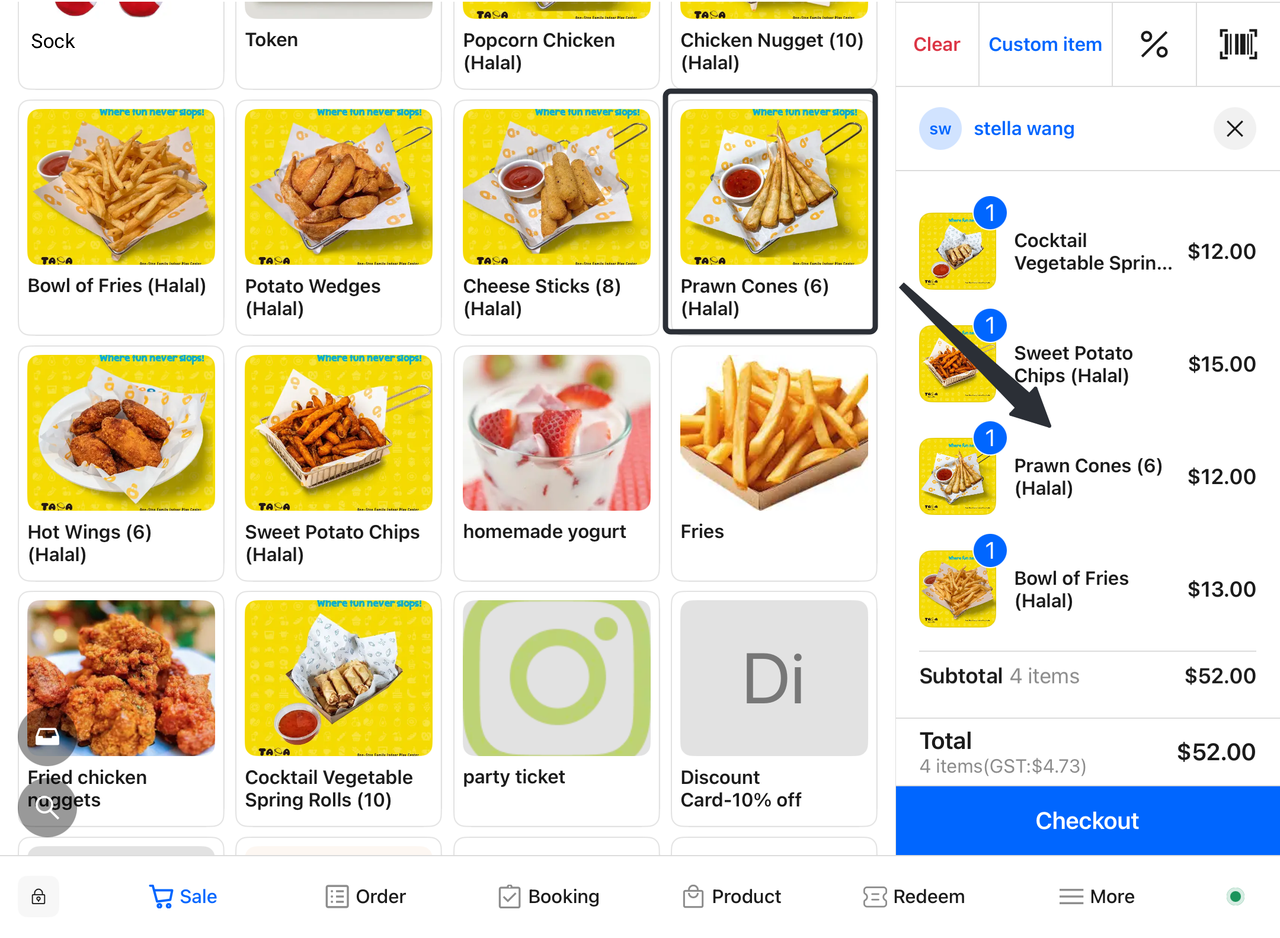Tap the lock icon in bottom bar
The height and width of the screenshot is (938, 1280).
coord(38,897)
